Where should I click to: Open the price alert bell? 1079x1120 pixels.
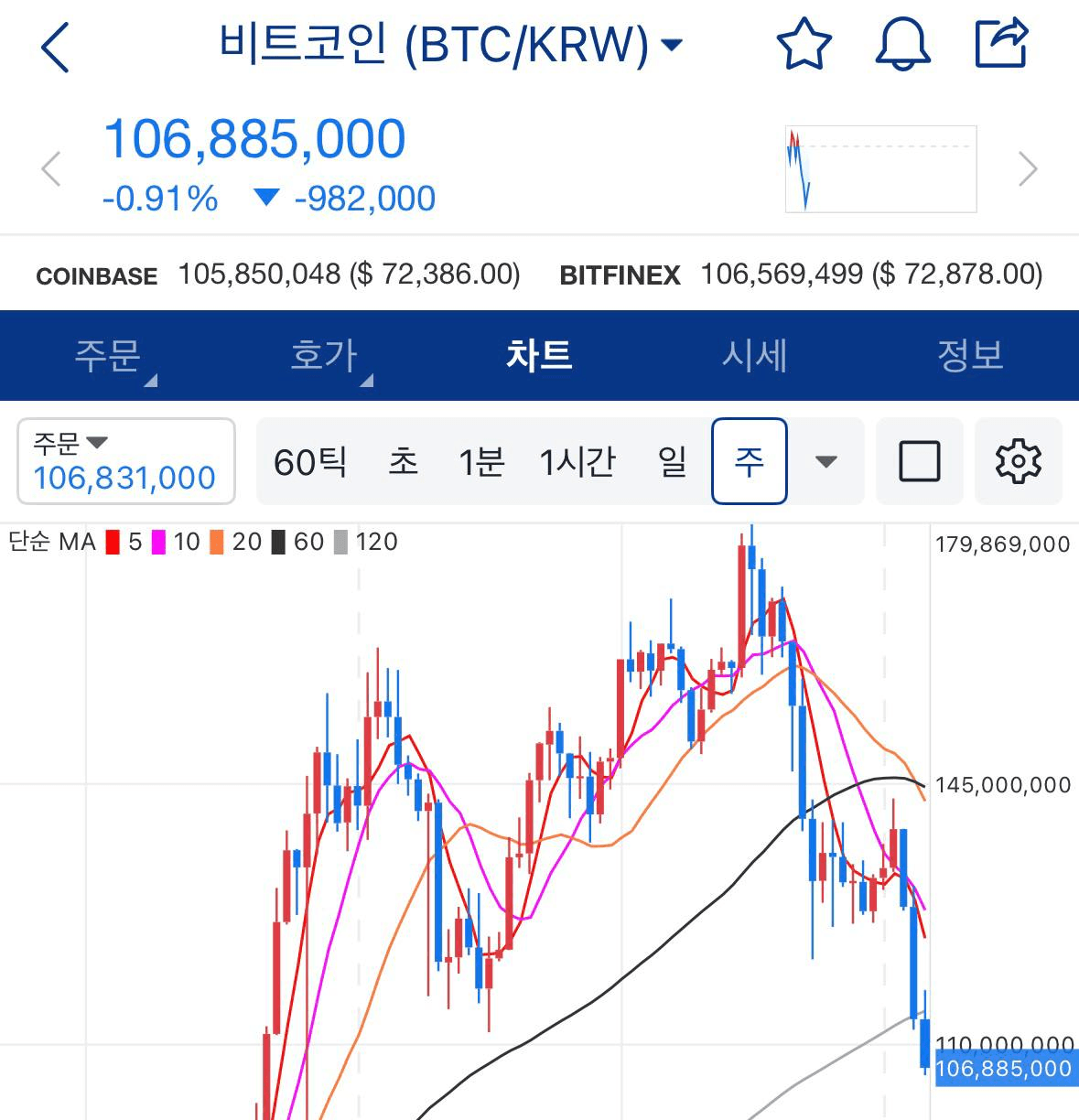click(x=902, y=44)
